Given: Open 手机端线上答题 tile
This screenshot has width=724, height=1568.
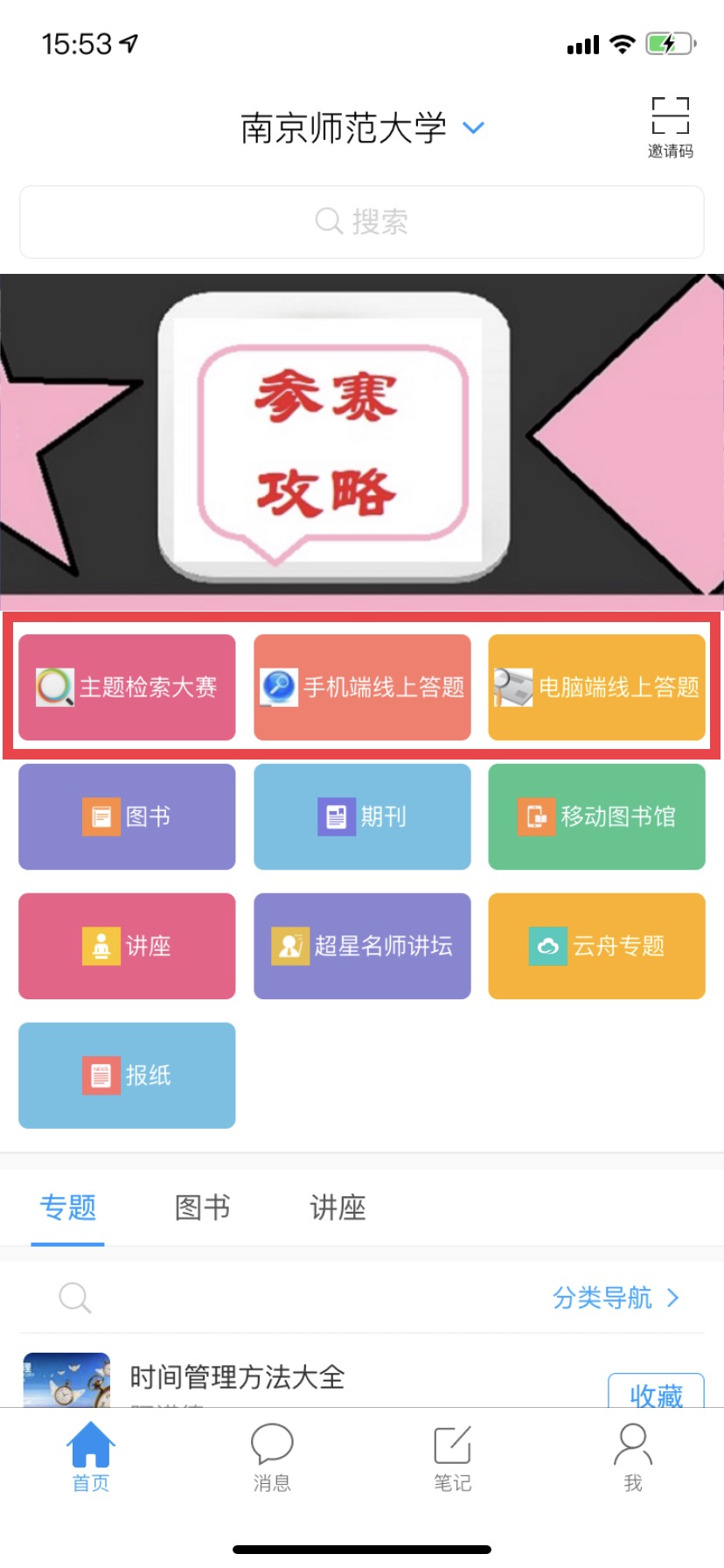Looking at the screenshot, I should pos(362,687).
